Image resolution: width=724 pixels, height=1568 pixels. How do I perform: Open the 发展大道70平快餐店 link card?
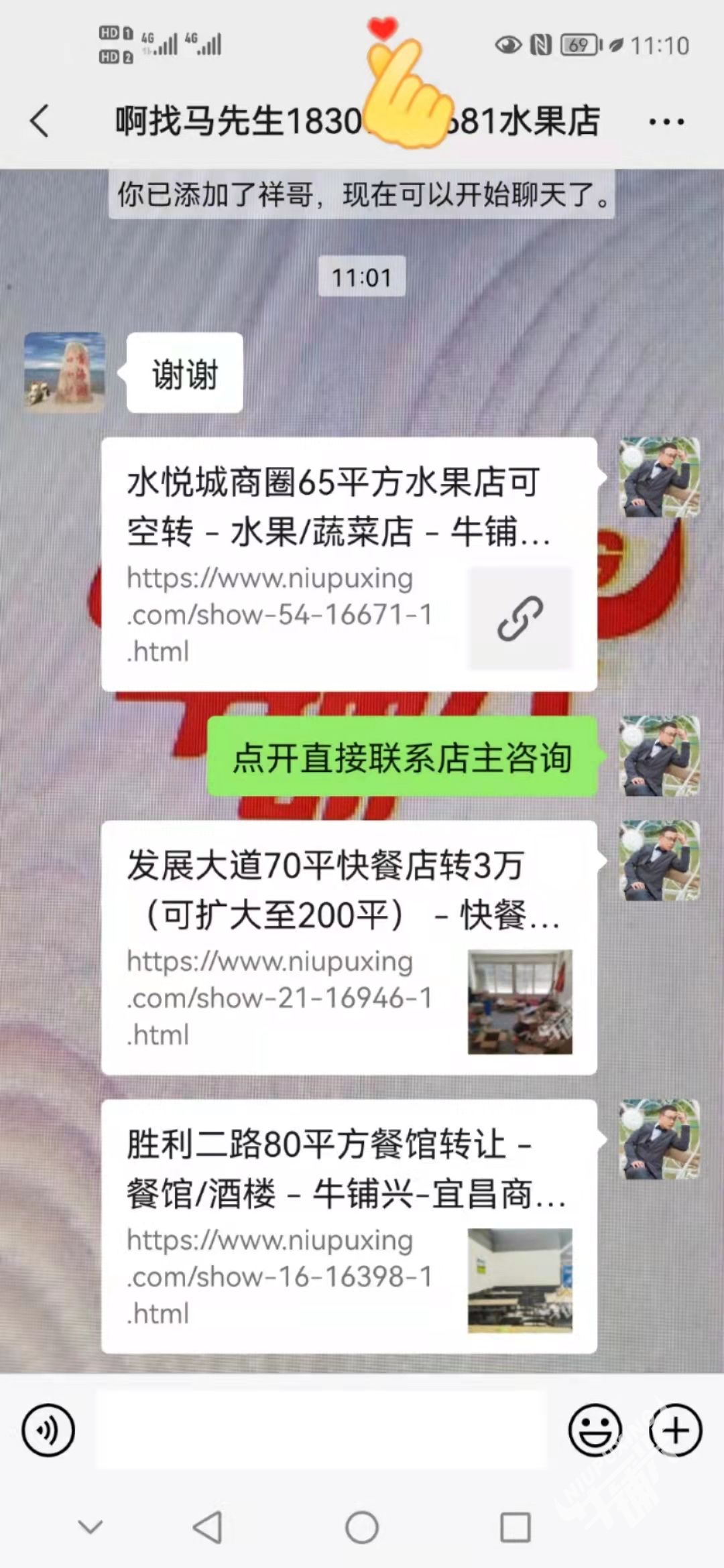click(349, 948)
